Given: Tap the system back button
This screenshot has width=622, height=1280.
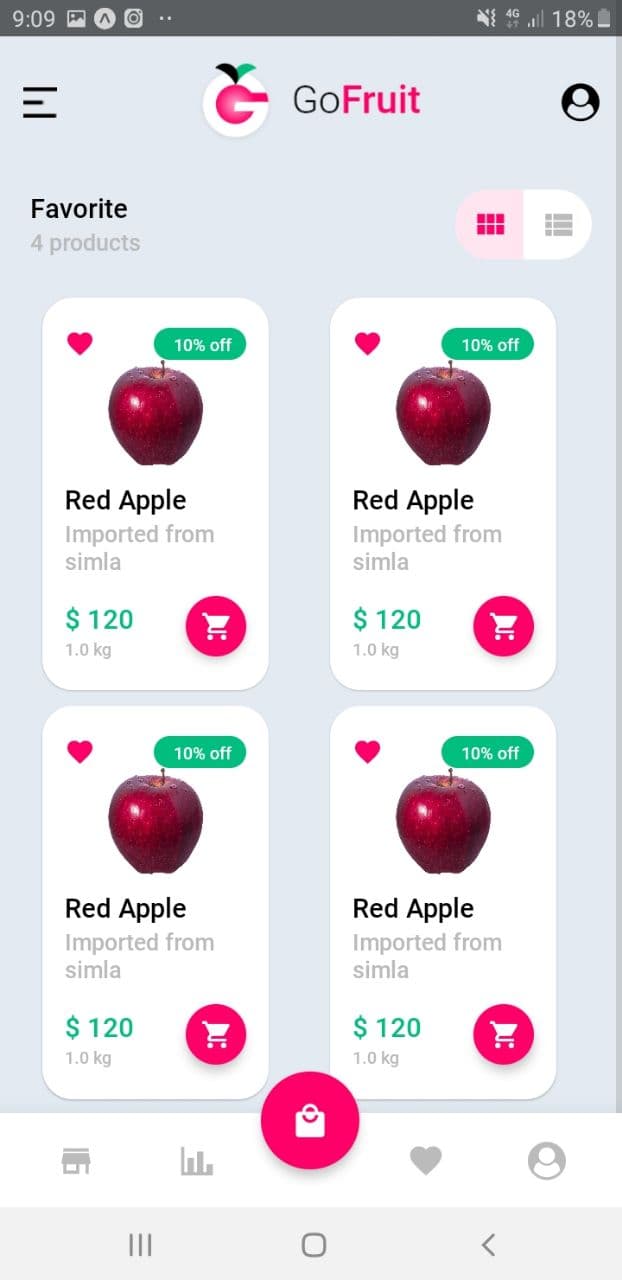Looking at the screenshot, I should pyautogui.click(x=488, y=1244).
